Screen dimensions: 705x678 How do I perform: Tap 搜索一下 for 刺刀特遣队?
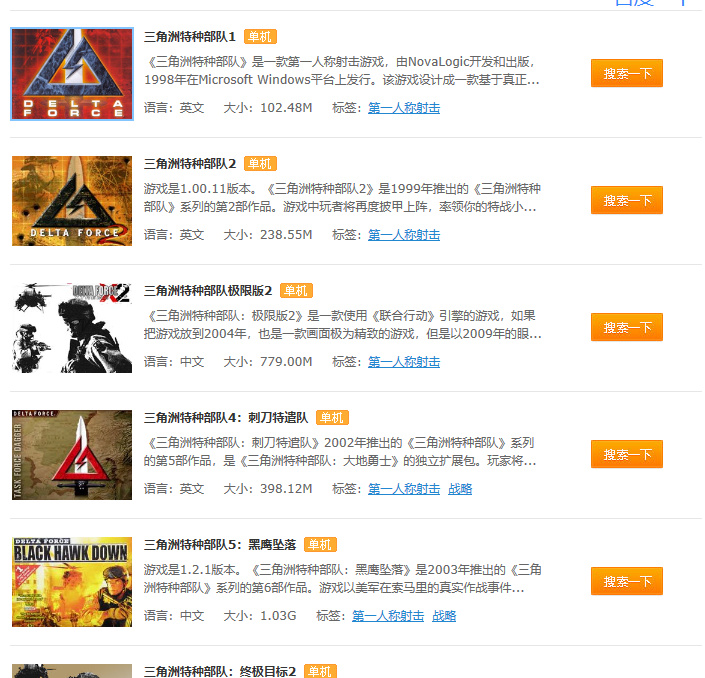pos(626,455)
